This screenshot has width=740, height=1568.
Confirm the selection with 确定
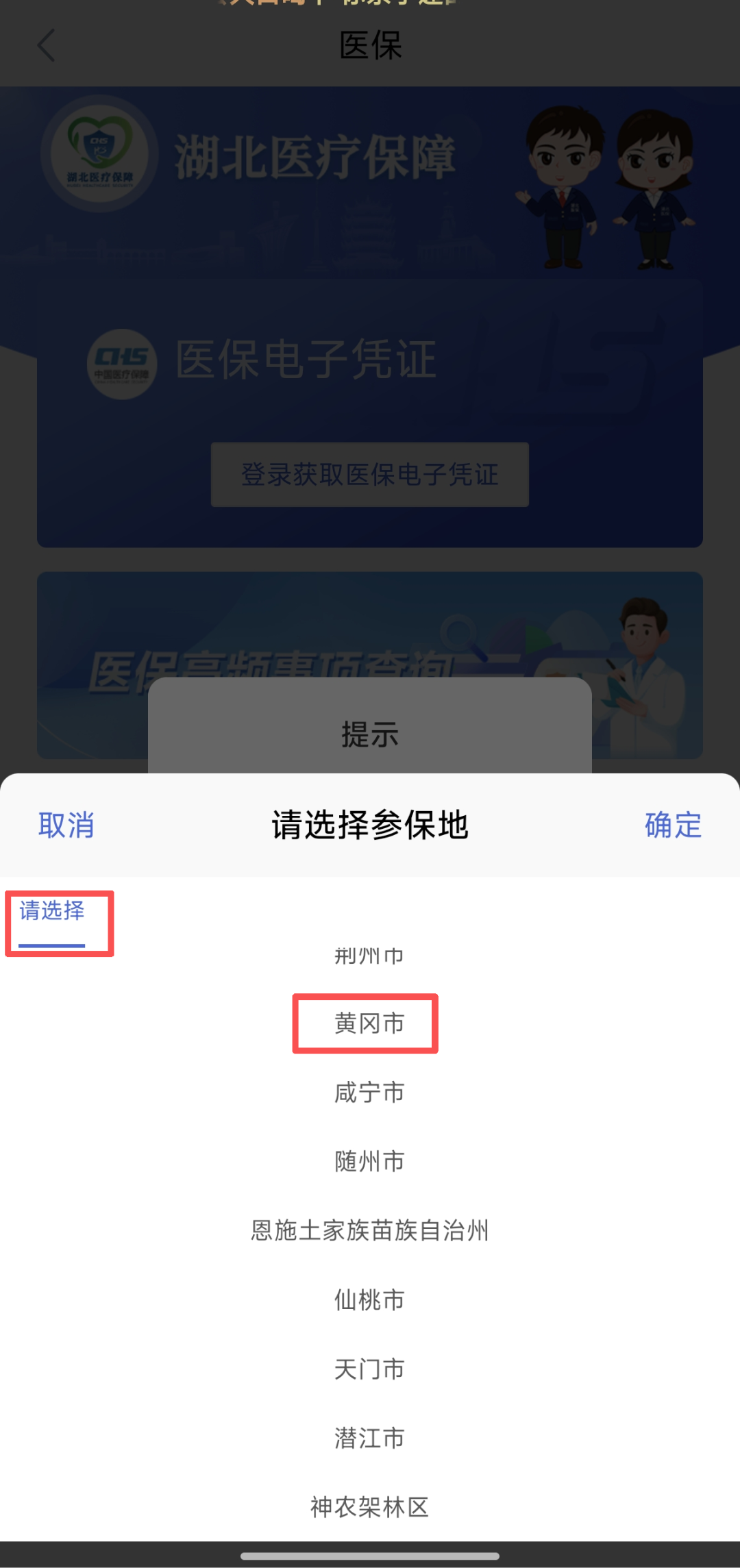[673, 825]
